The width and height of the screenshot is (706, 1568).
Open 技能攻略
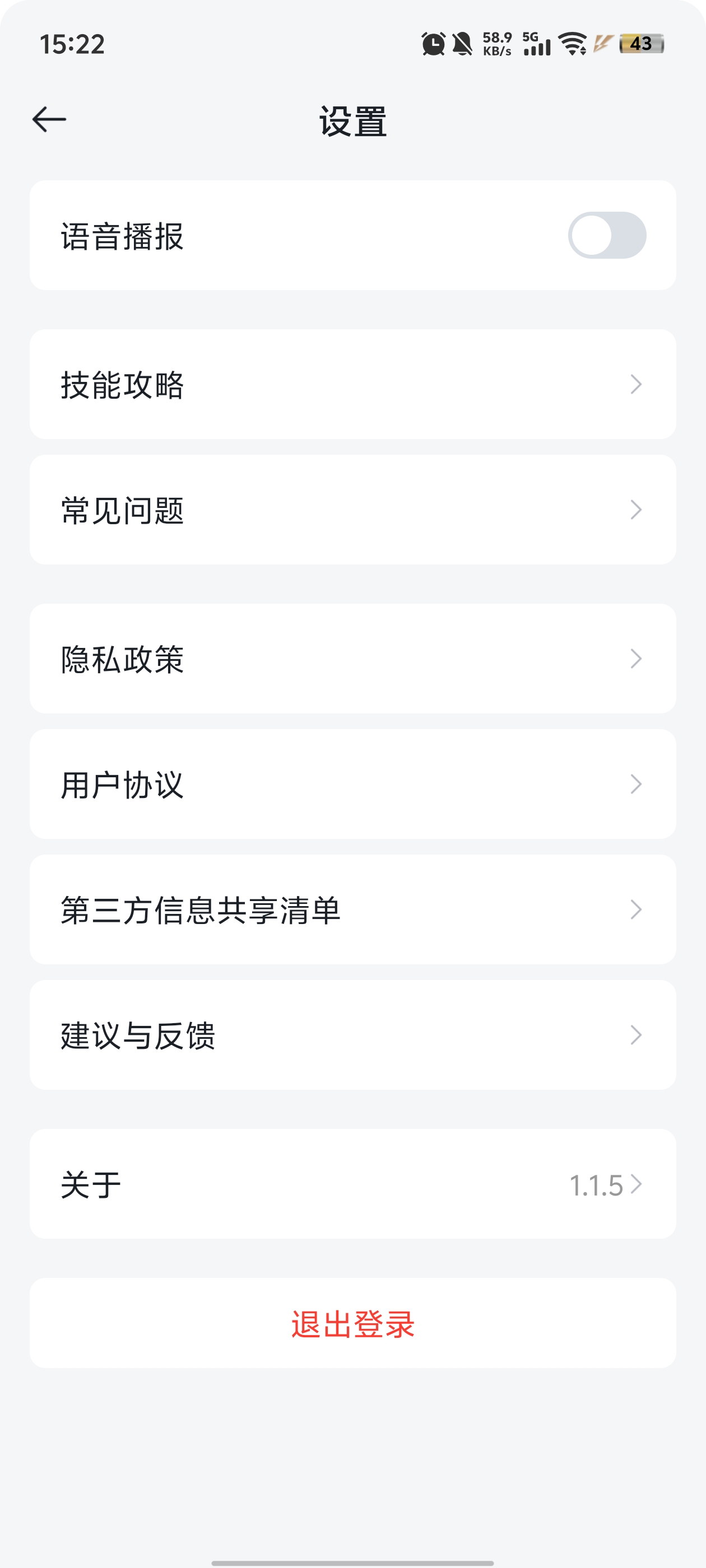tap(352, 385)
